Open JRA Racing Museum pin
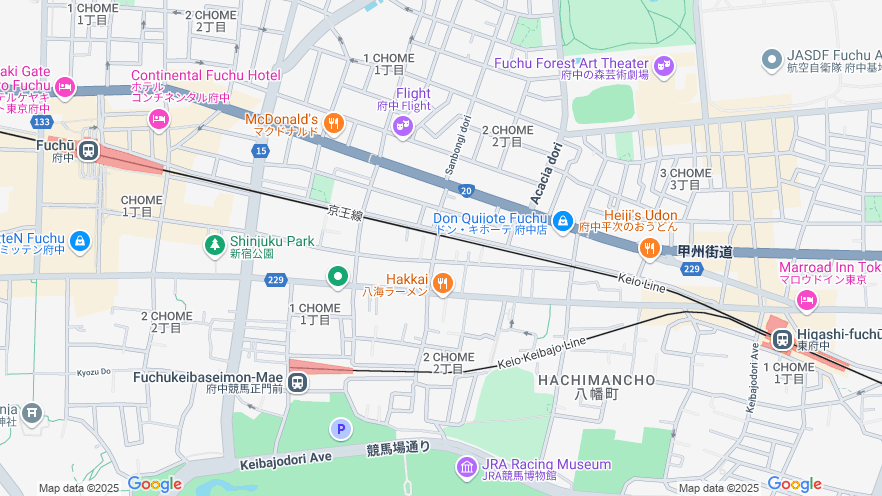882x496 pixels. 467,467
